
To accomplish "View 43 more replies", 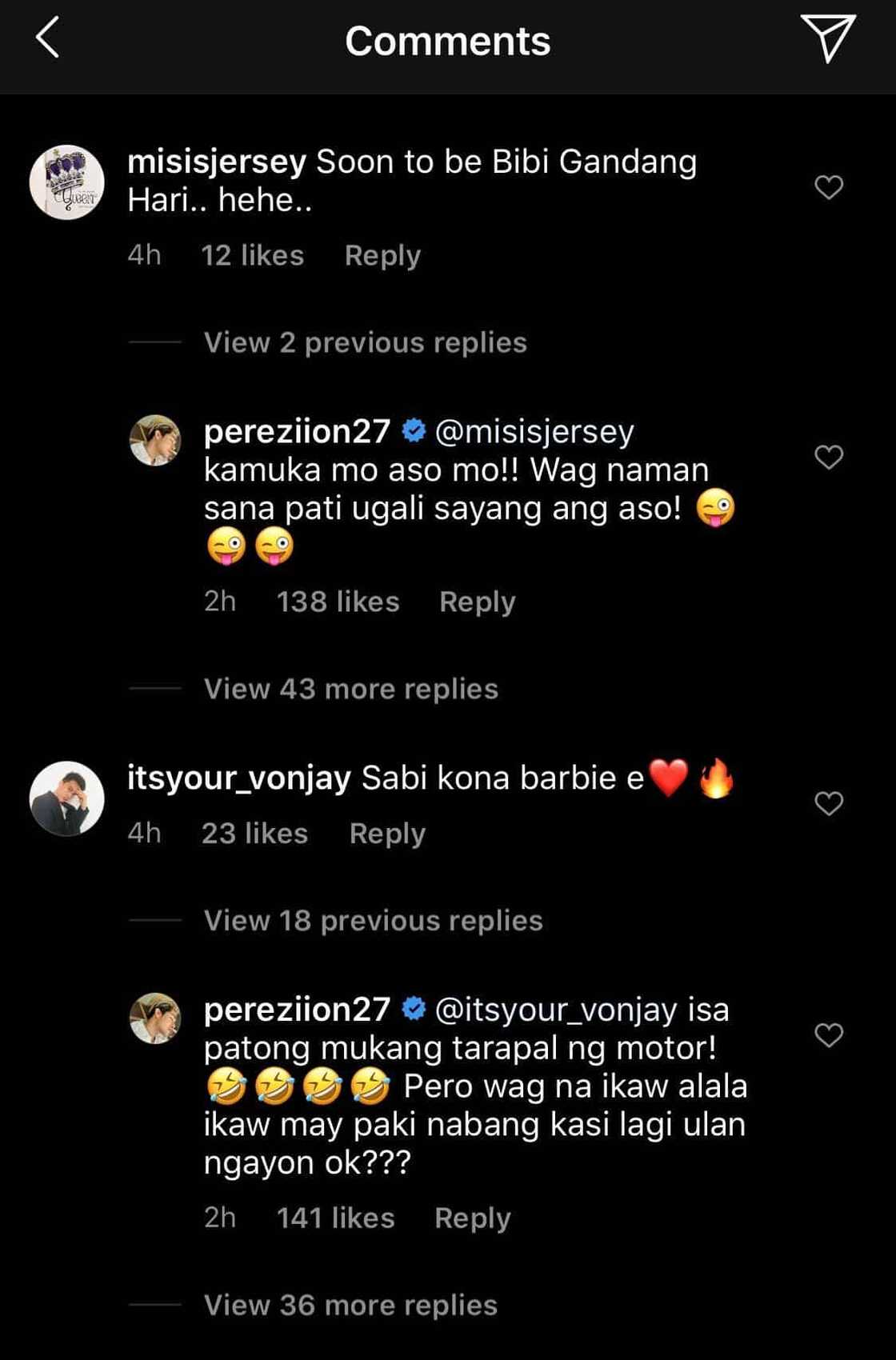I will tap(350, 690).
